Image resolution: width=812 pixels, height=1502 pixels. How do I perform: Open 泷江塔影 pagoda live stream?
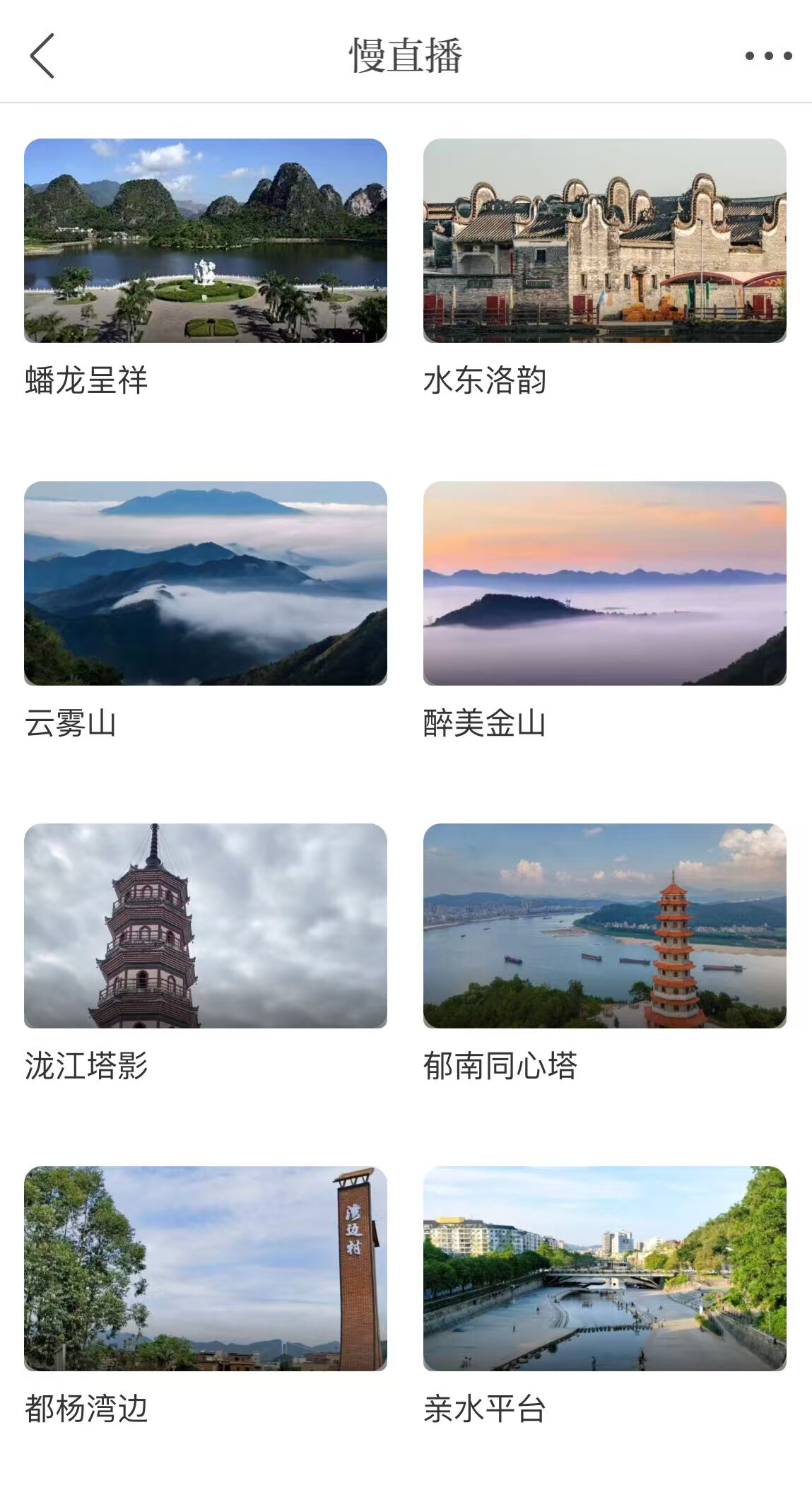(x=206, y=925)
